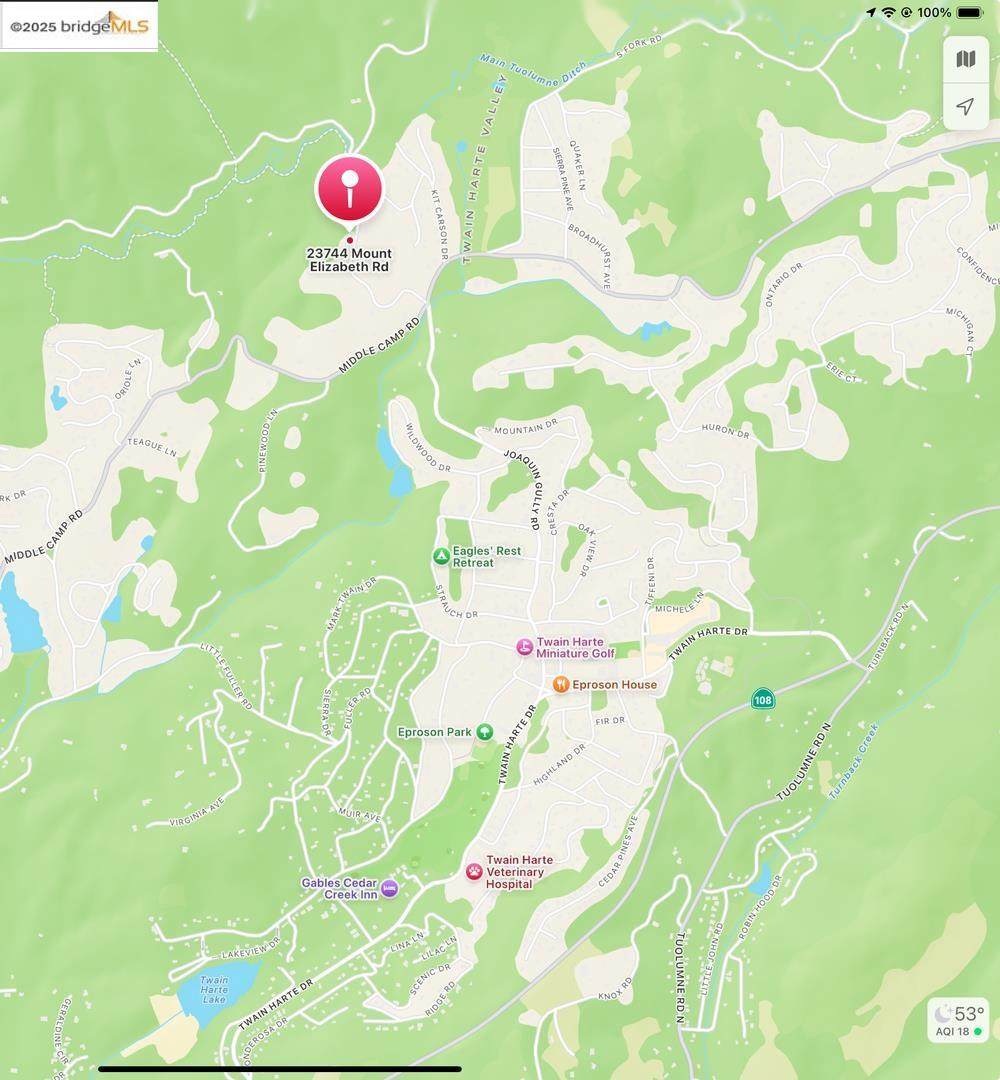
Task: View Eproson House restaurant details
Action: 561,685
